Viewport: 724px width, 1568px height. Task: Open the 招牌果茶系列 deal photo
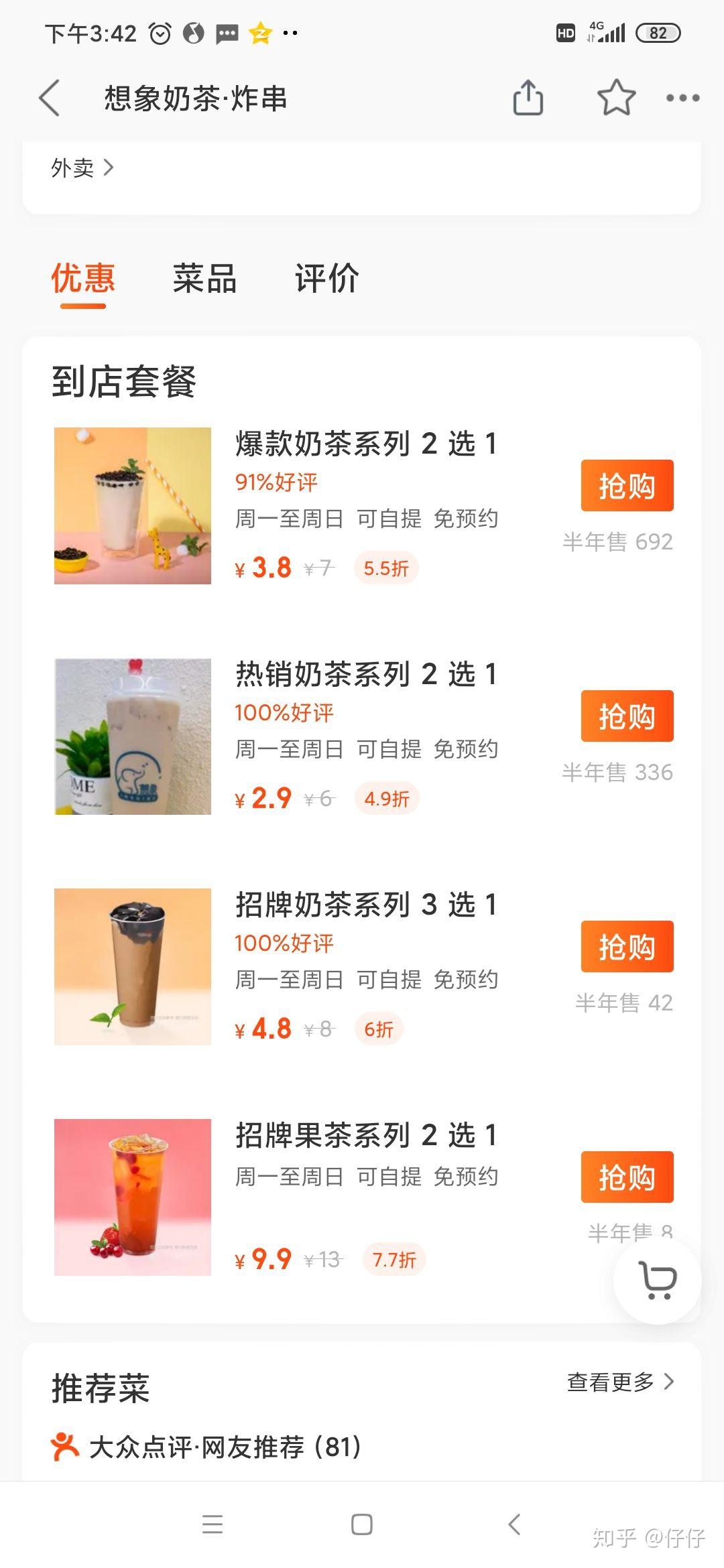click(133, 1197)
